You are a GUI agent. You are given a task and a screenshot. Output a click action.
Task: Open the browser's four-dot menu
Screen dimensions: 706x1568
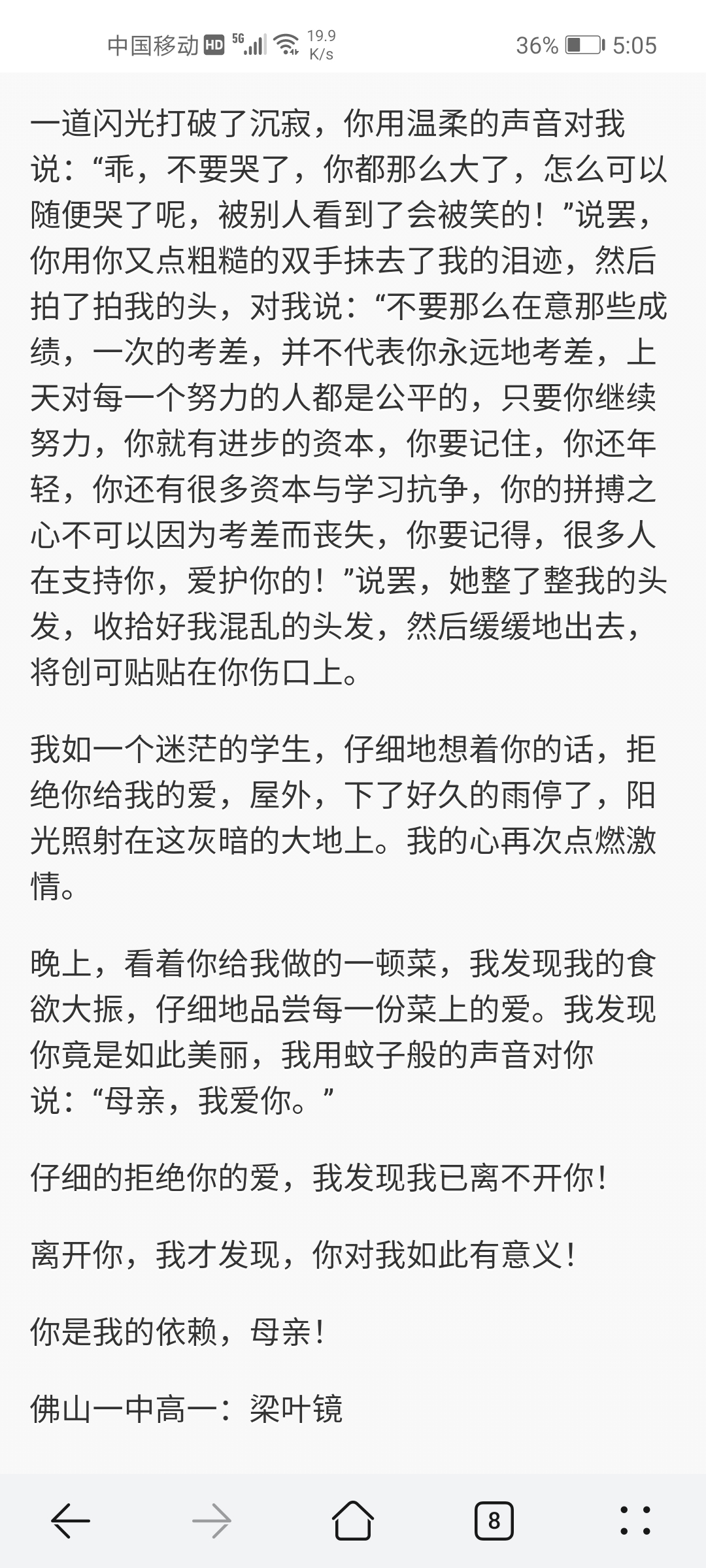635,1521
